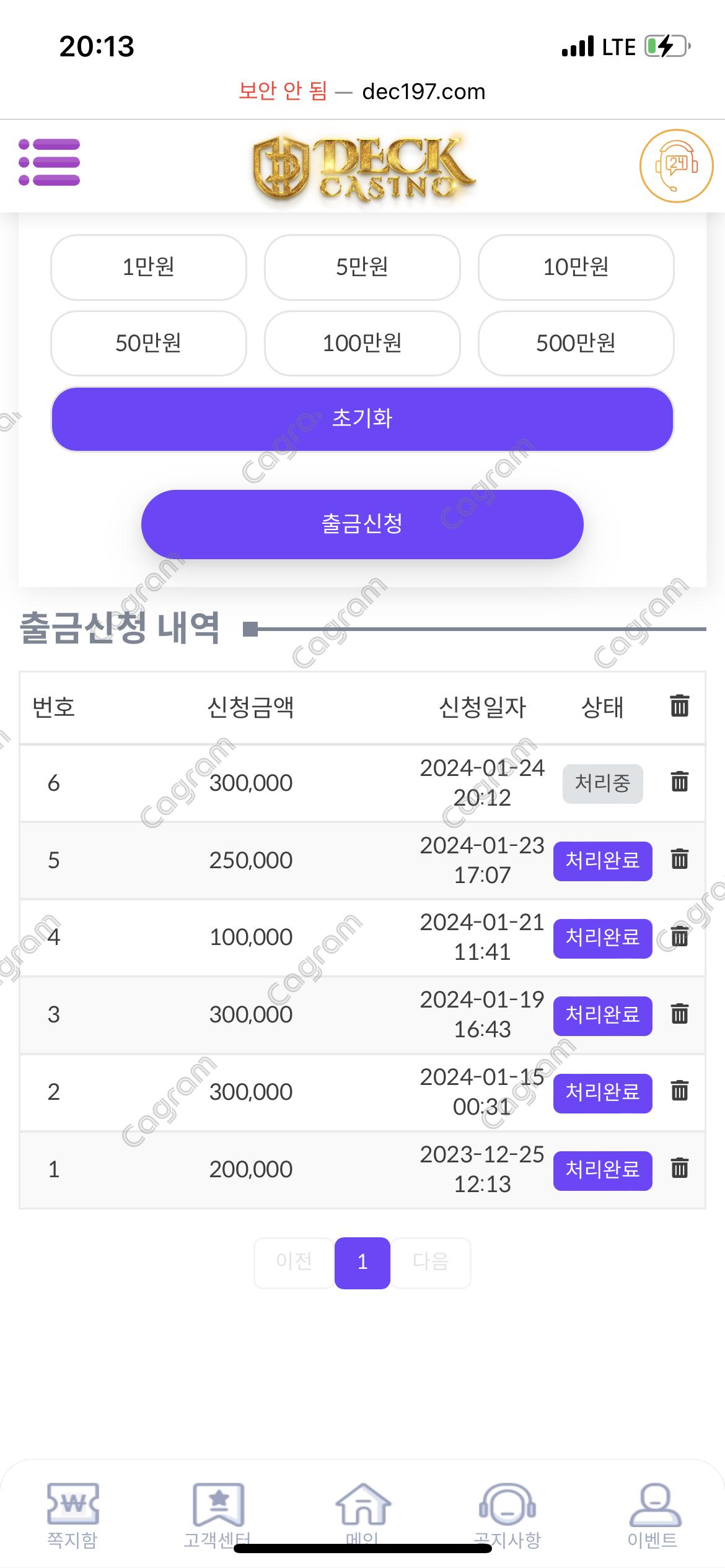The height and width of the screenshot is (1568, 725).
Task: Go to page 1 in the pagination
Action: tap(362, 1262)
